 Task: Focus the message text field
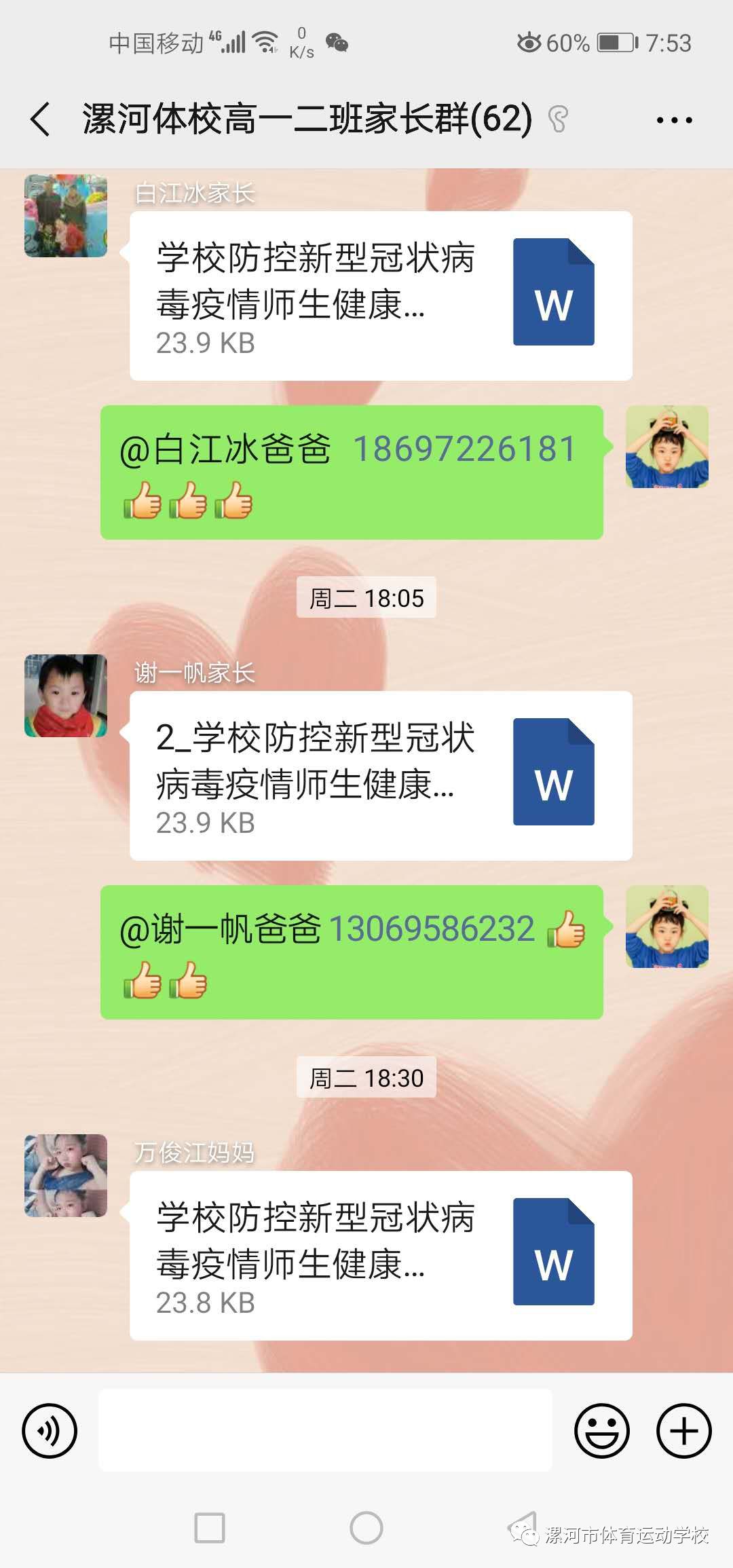[x=325, y=1430]
